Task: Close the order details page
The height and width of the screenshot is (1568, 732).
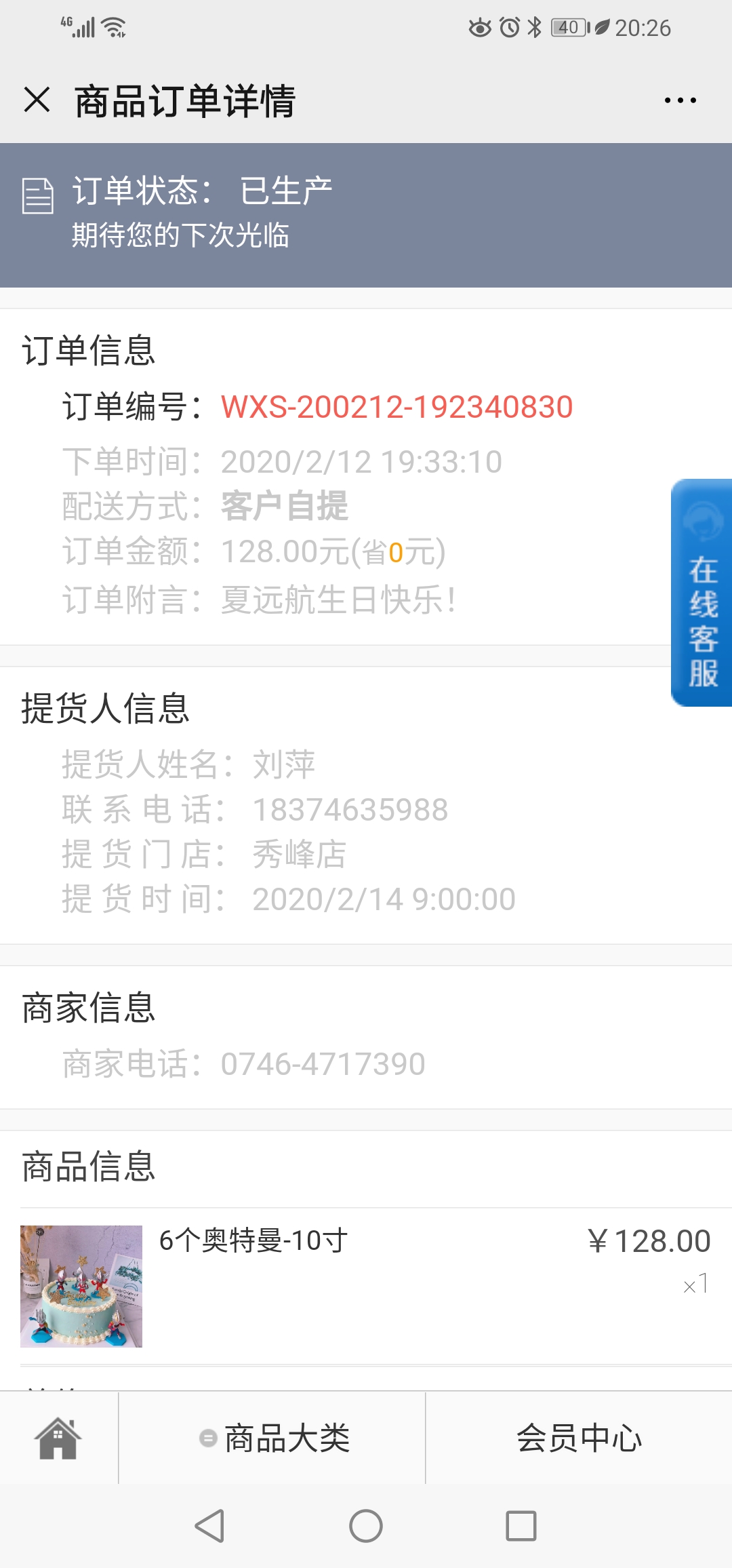Action: tap(37, 100)
